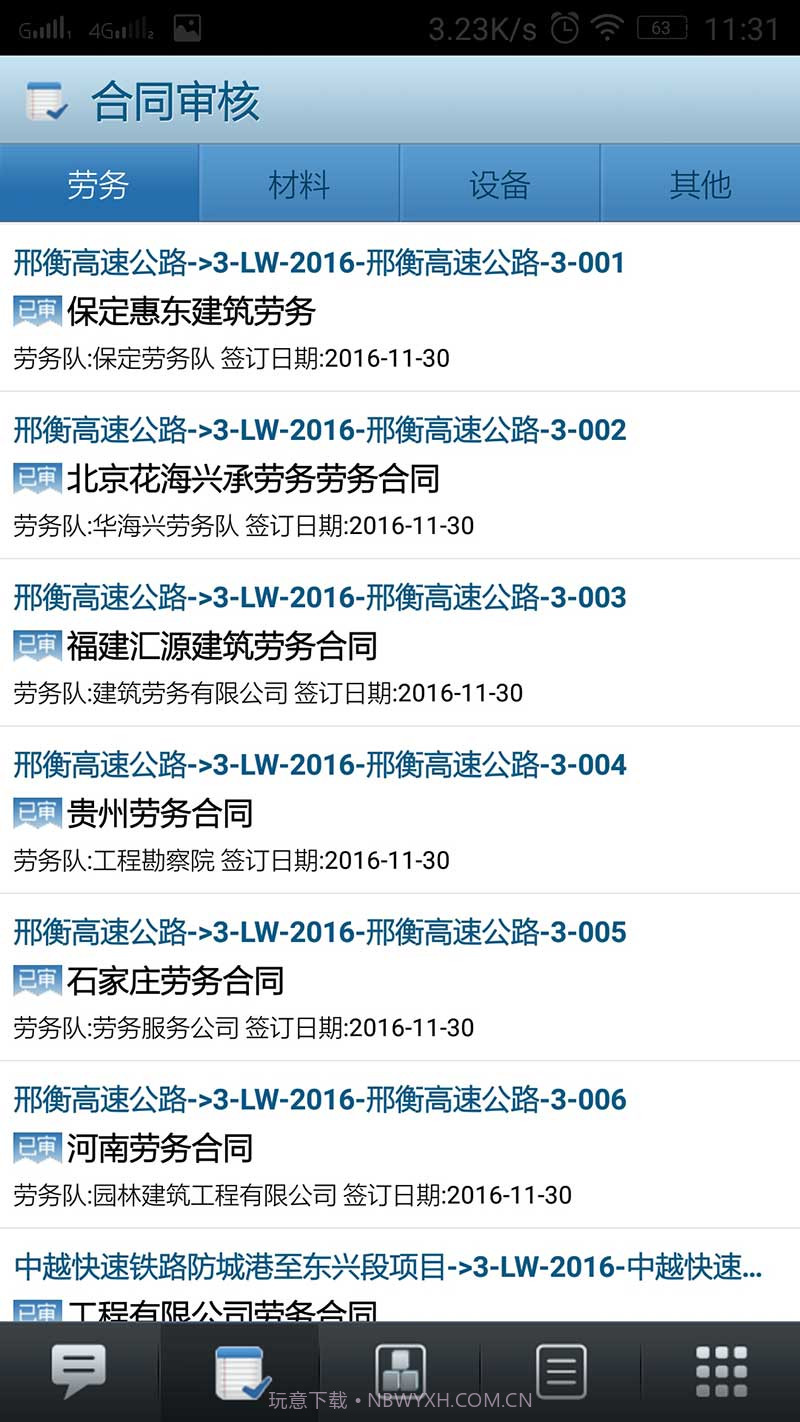This screenshot has width=800, height=1422.
Task: Tap the battery indicator showing 63
Action: 663,27
